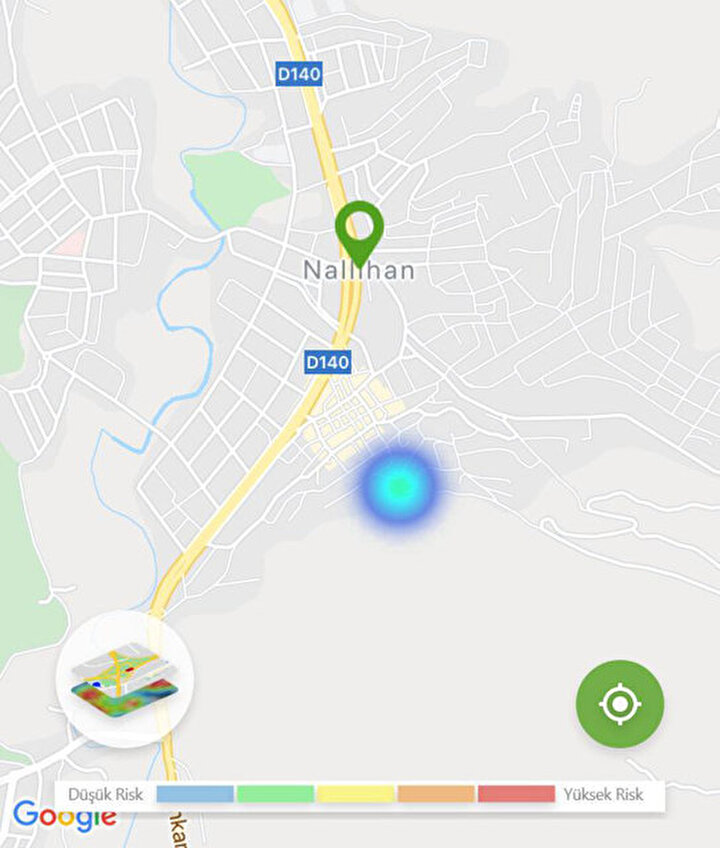Screen dimensions: 720x848
Task: Tap the green location pin on Nallıhan
Action: [358, 229]
